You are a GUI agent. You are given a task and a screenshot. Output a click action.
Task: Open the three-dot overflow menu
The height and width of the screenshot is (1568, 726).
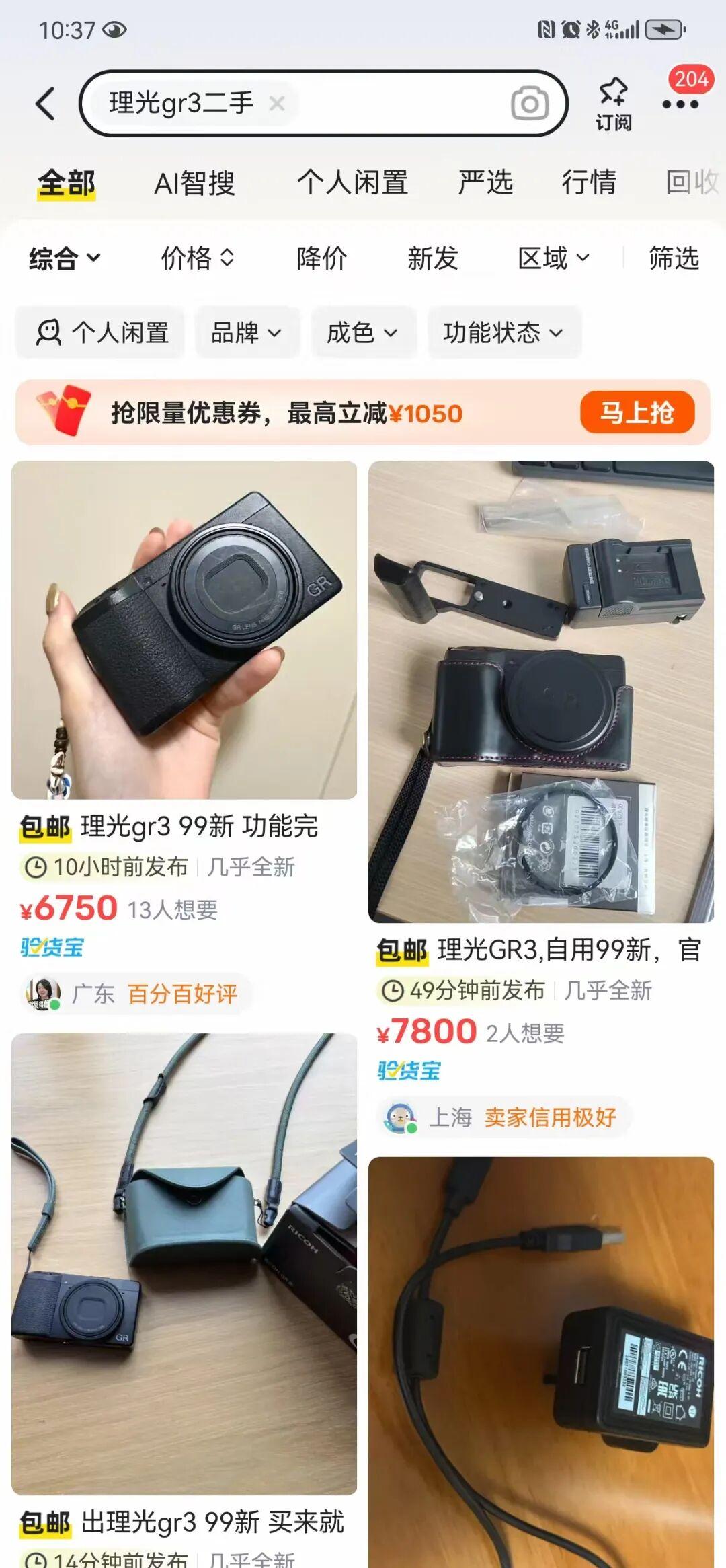click(x=680, y=104)
